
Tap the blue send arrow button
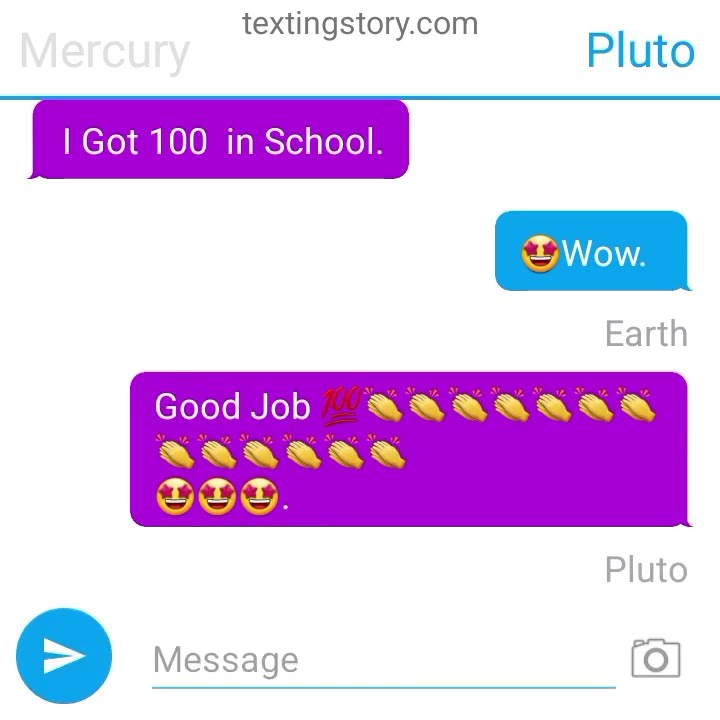click(64, 656)
